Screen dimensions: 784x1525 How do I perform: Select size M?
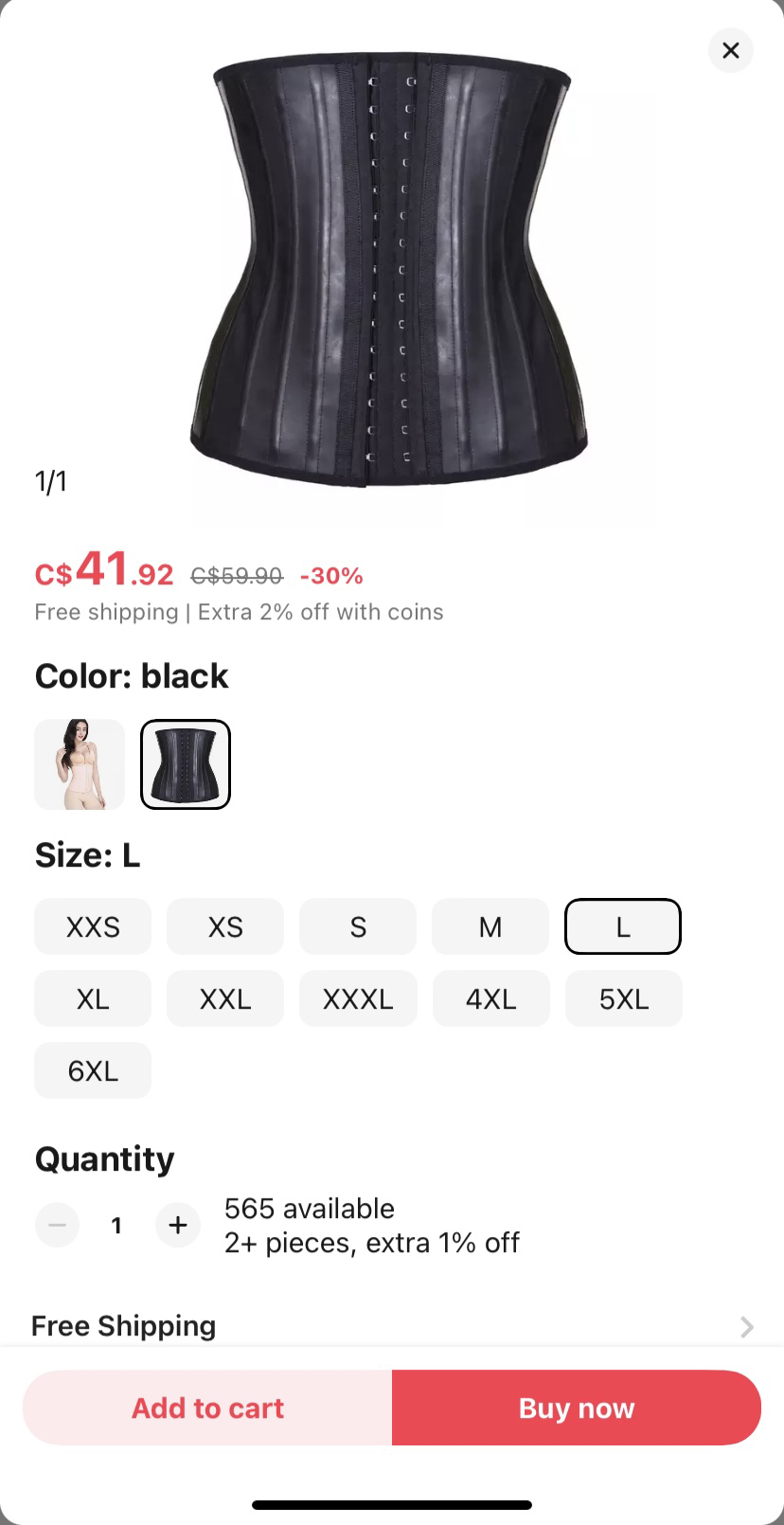tap(490, 926)
